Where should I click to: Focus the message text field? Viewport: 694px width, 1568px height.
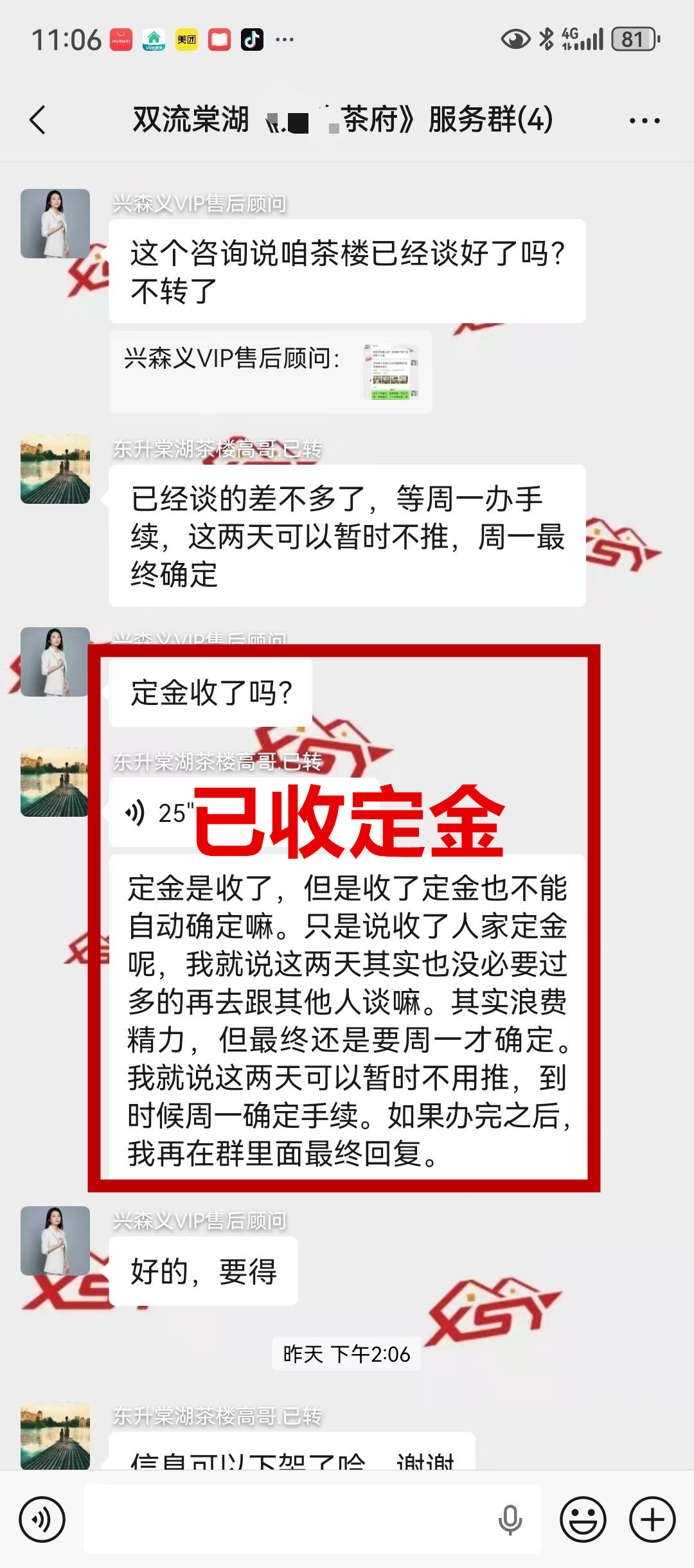(x=289, y=1520)
